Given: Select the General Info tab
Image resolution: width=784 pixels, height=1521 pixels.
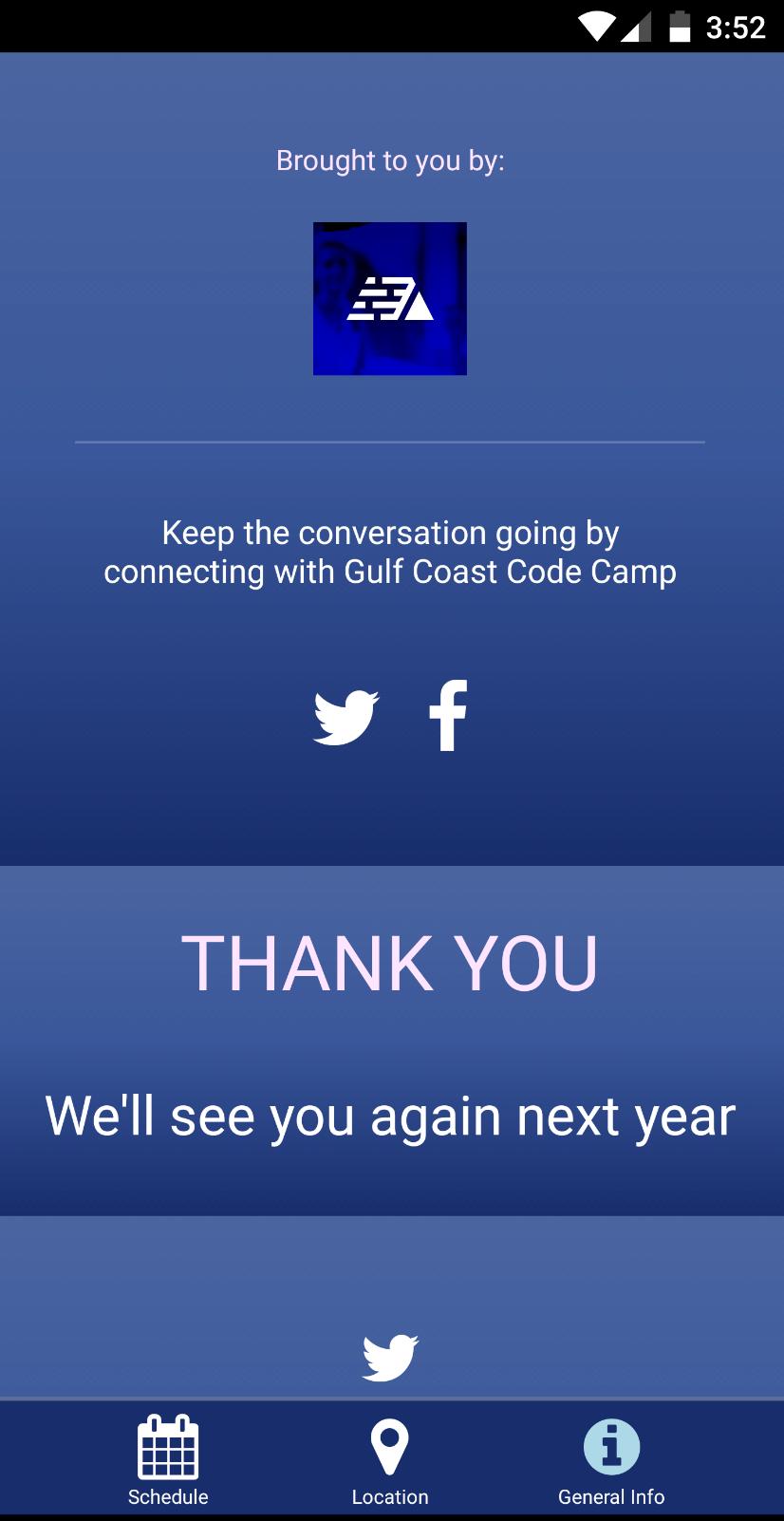Looking at the screenshot, I should (x=611, y=1460).
